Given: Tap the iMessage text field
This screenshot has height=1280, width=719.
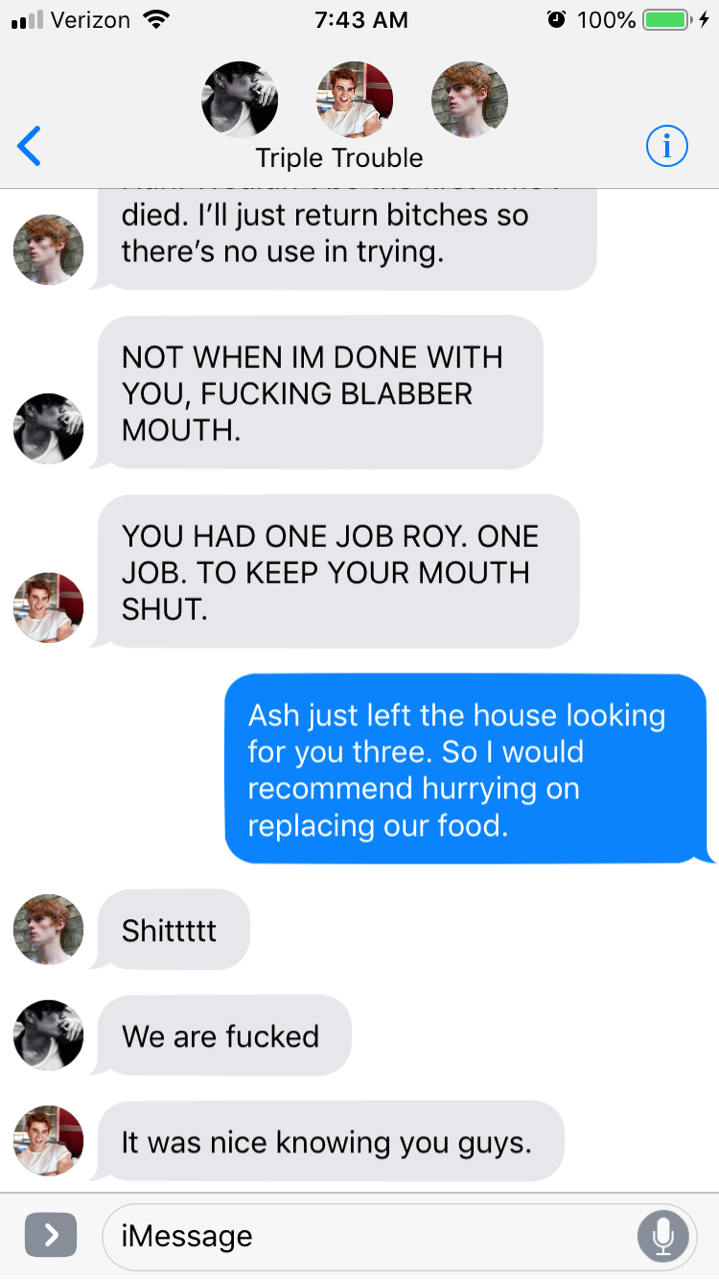Looking at the screenshot, I should tap(370, 1236).
